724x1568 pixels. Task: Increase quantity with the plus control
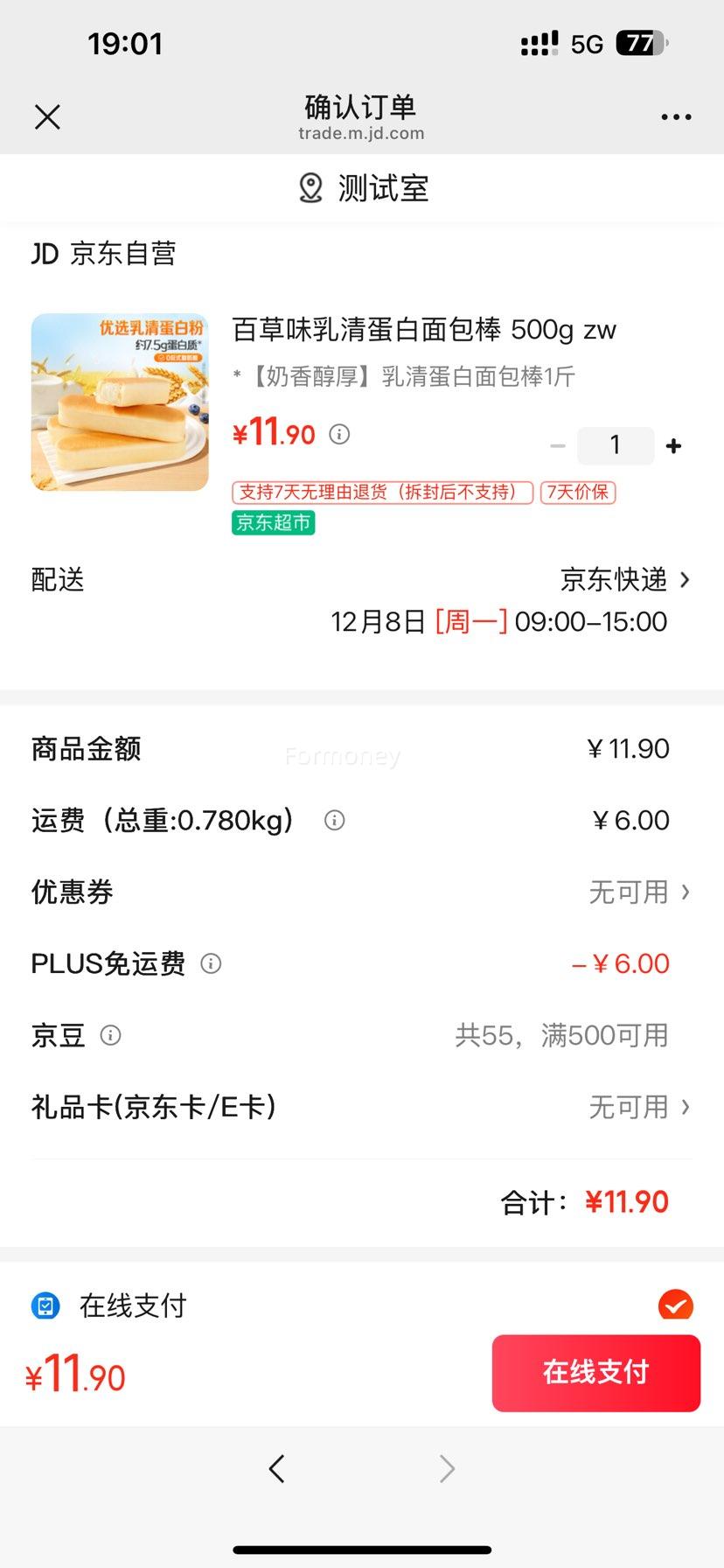[x=673, y=445]
